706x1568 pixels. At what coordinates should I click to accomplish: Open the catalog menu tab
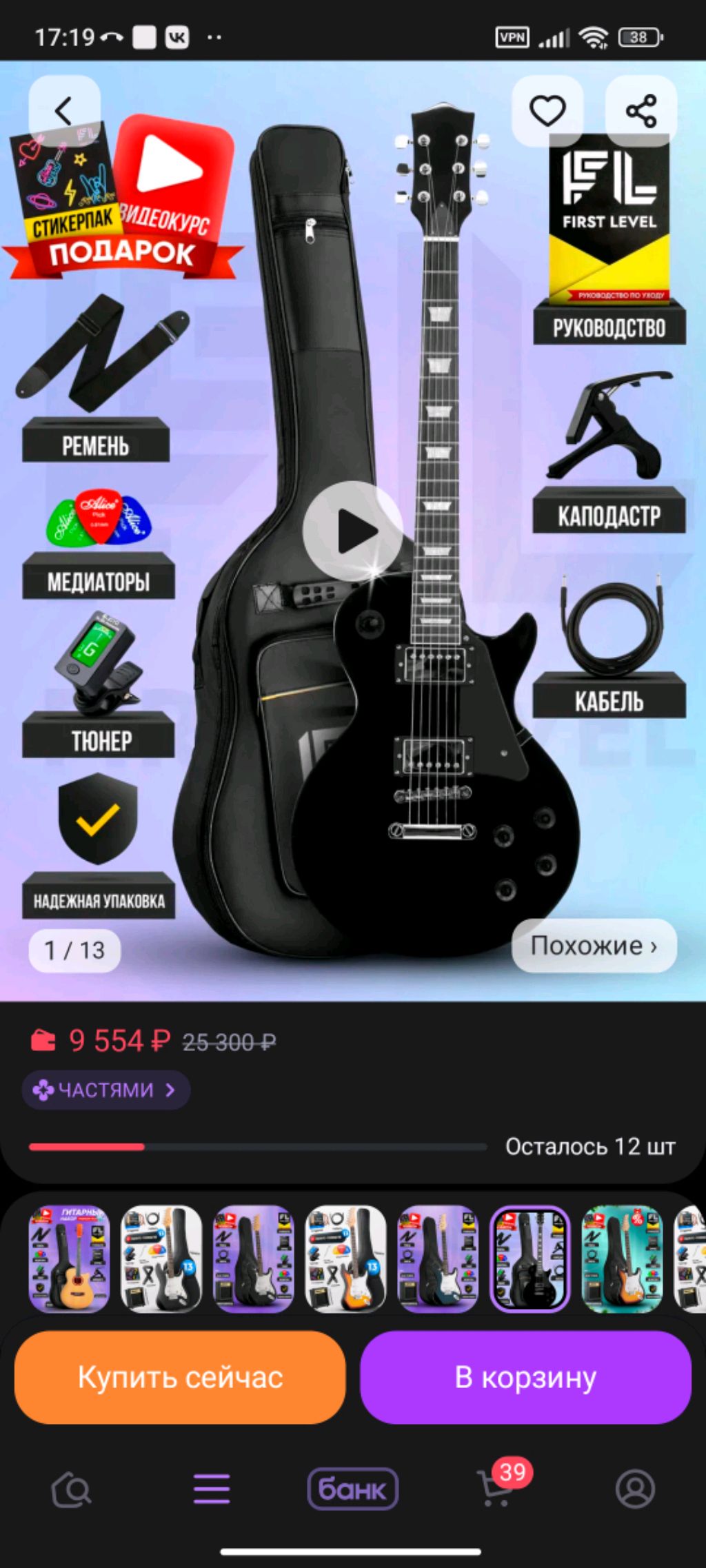point(212,1489)
